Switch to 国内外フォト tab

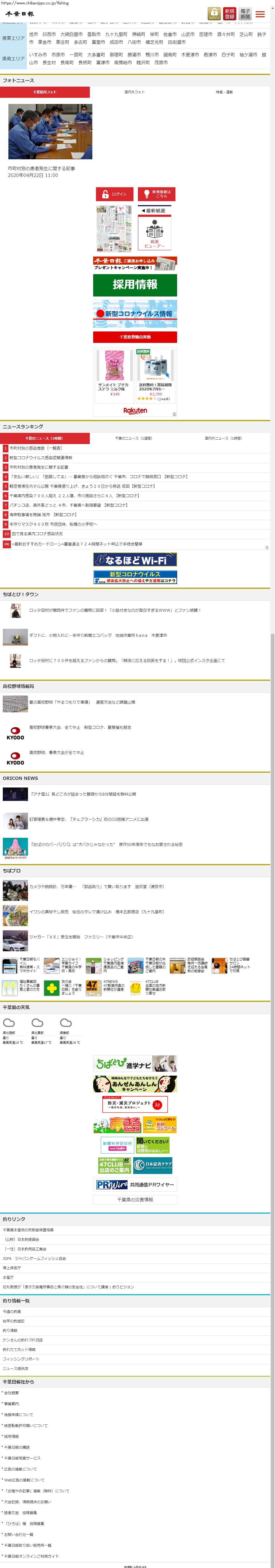pos(135,92)
